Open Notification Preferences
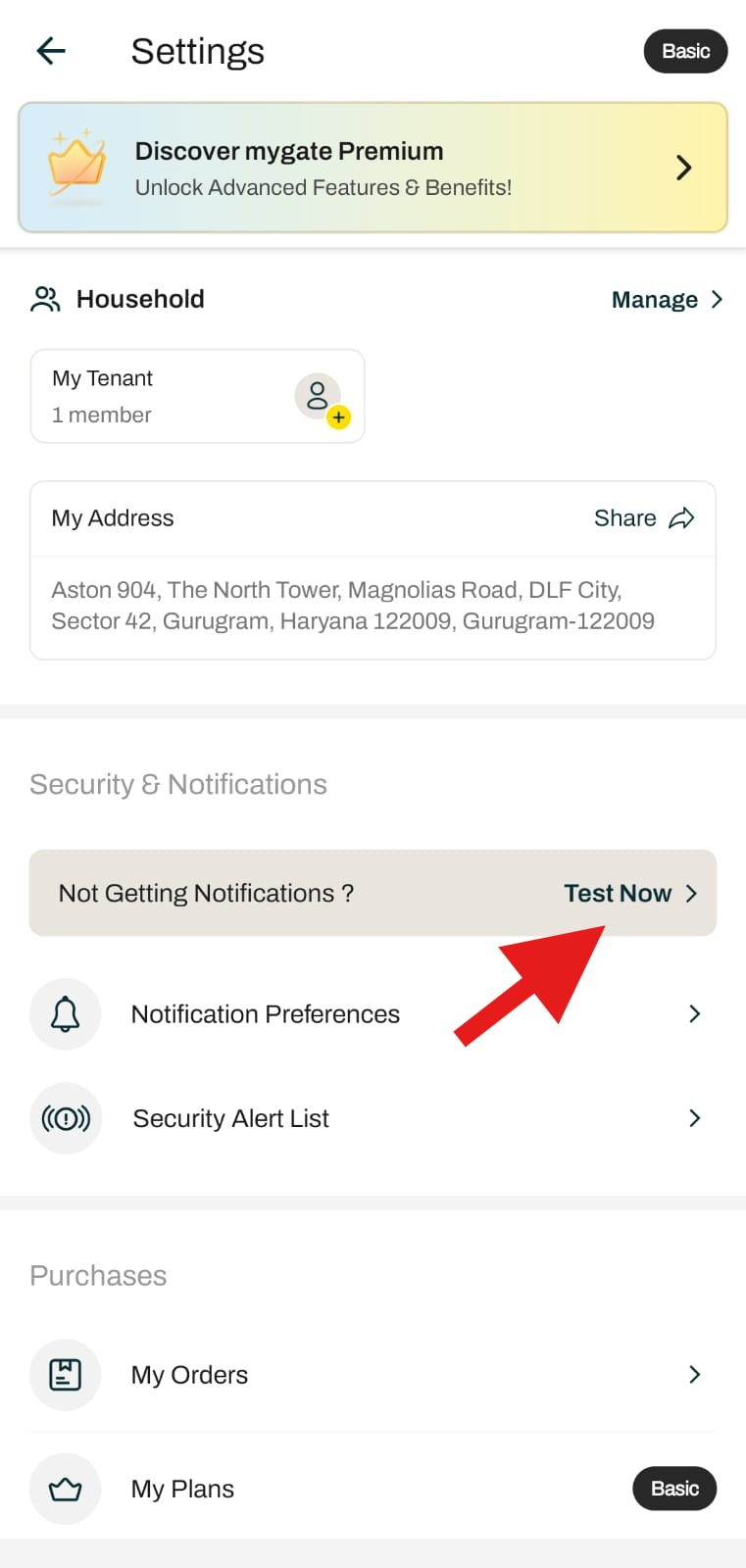This screenshot has width=746, height=1568. pyautogui.click(x=373, y=1014)
